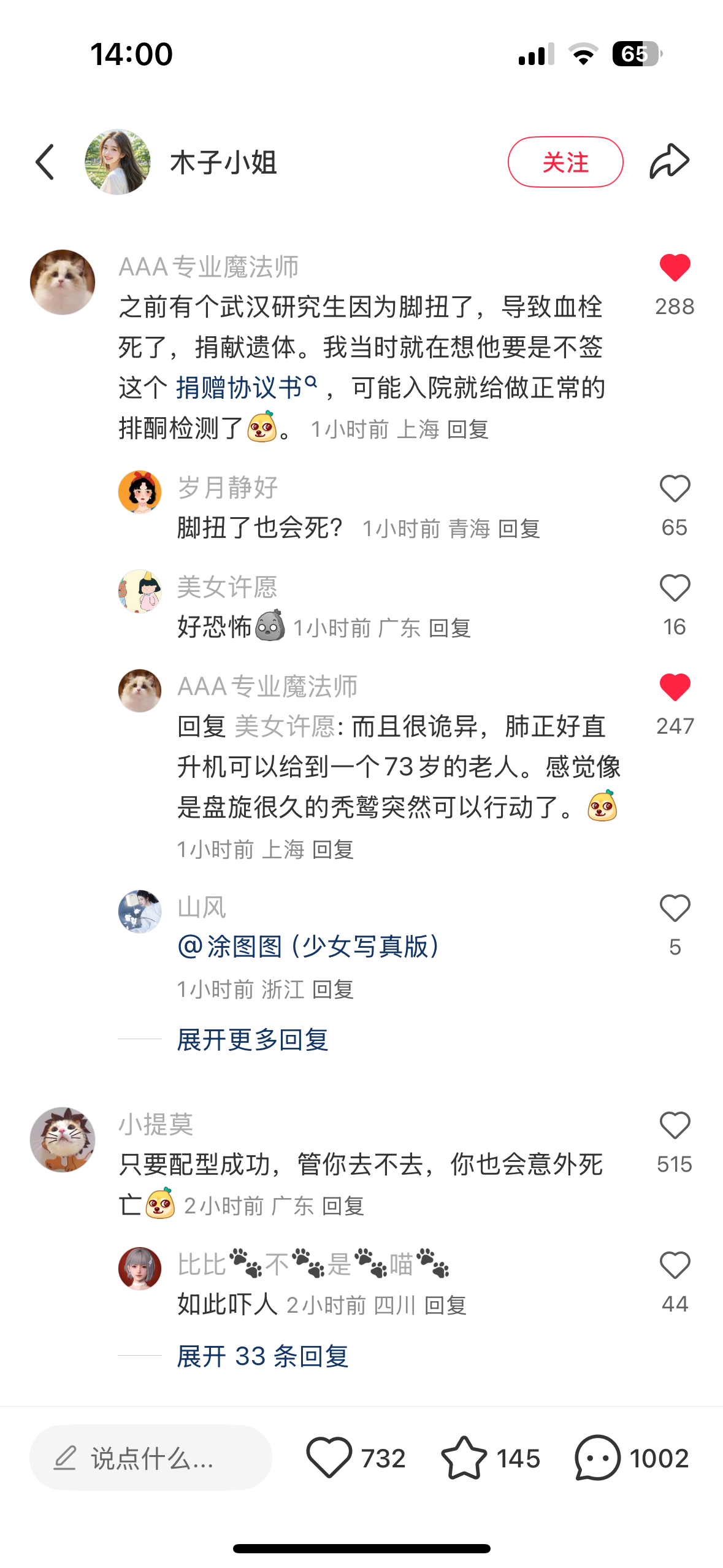Open the 捐赠协议书 search link
Viewport: 723px width, 1568px height.
coord(247,388)
